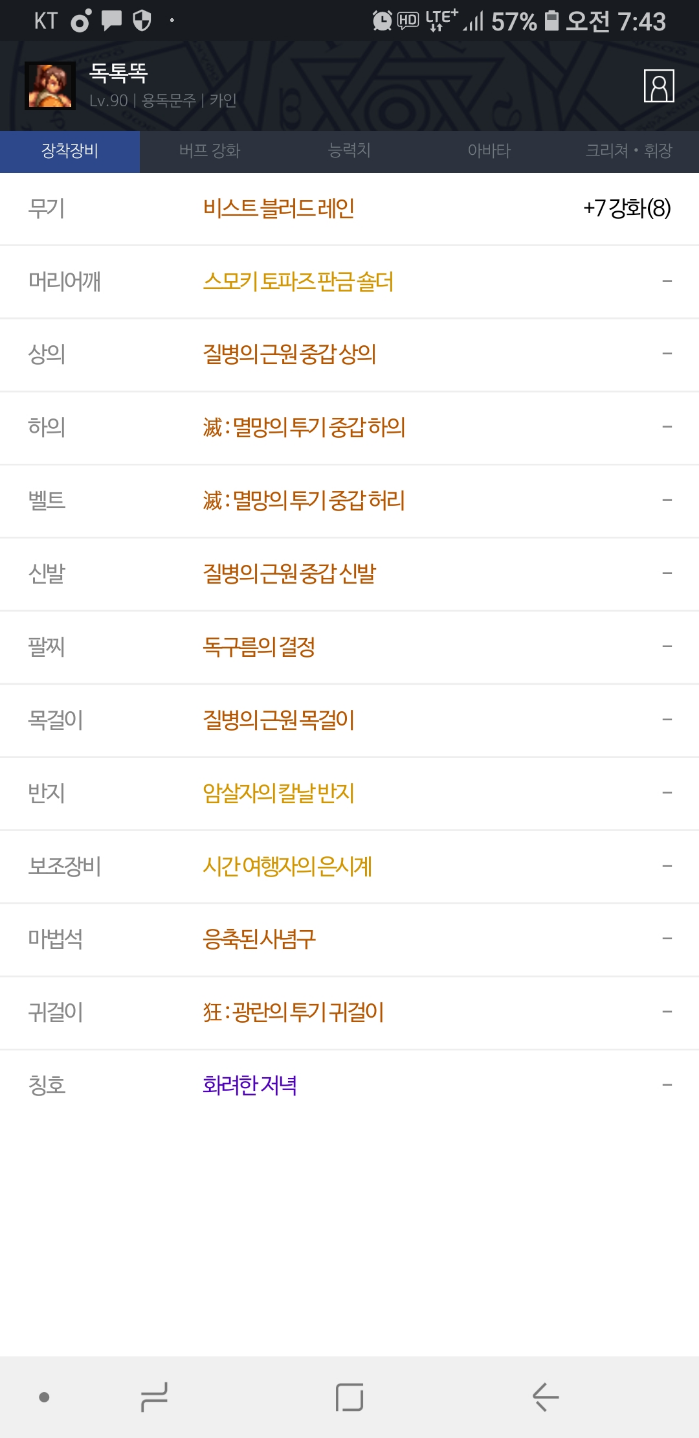Image resolution: width=699 pixels, height=1438 pixels.
Task: Open the 독구름의 결정 bracelet
Action: (x=259, y=646)
